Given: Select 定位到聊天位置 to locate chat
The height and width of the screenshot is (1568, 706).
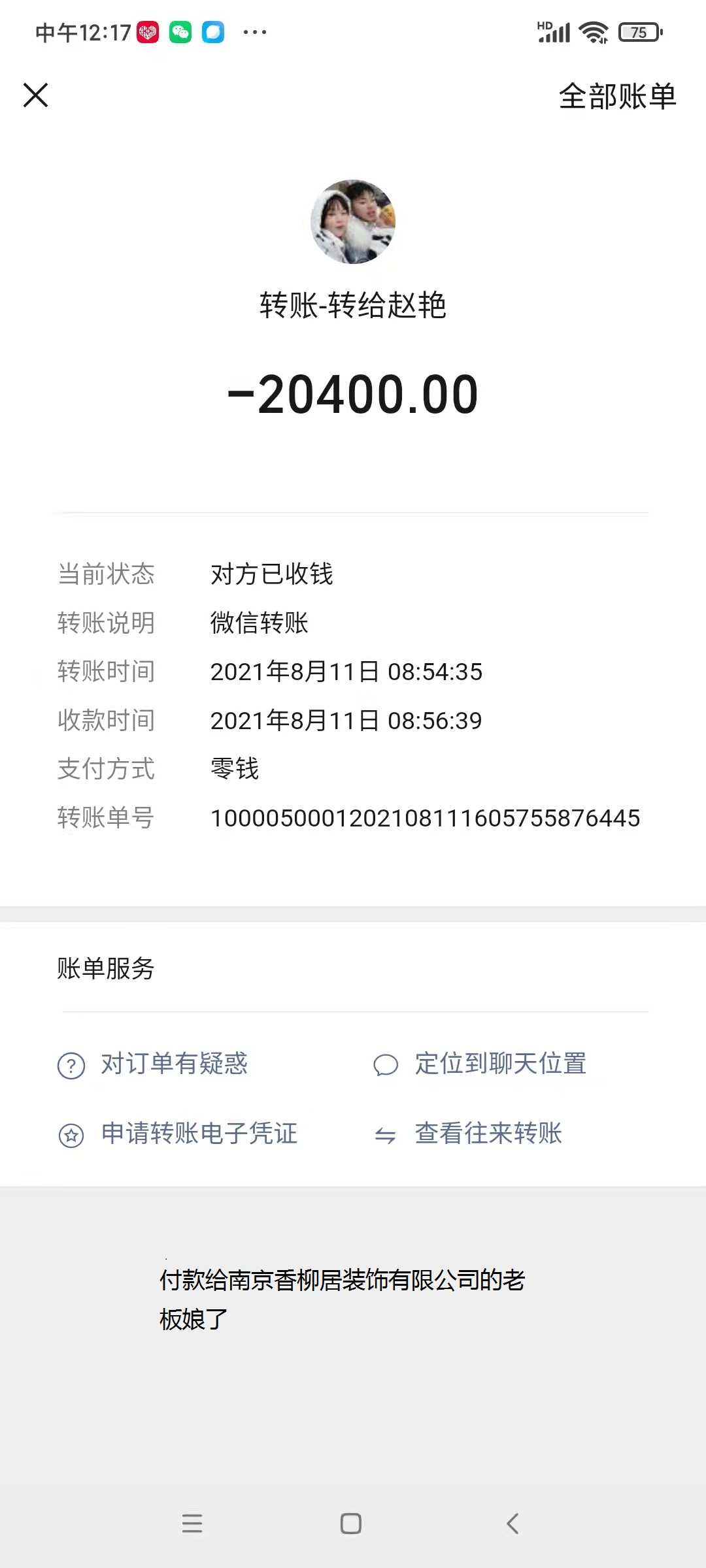Looking at the screenshot, I should coord(500,1064).
